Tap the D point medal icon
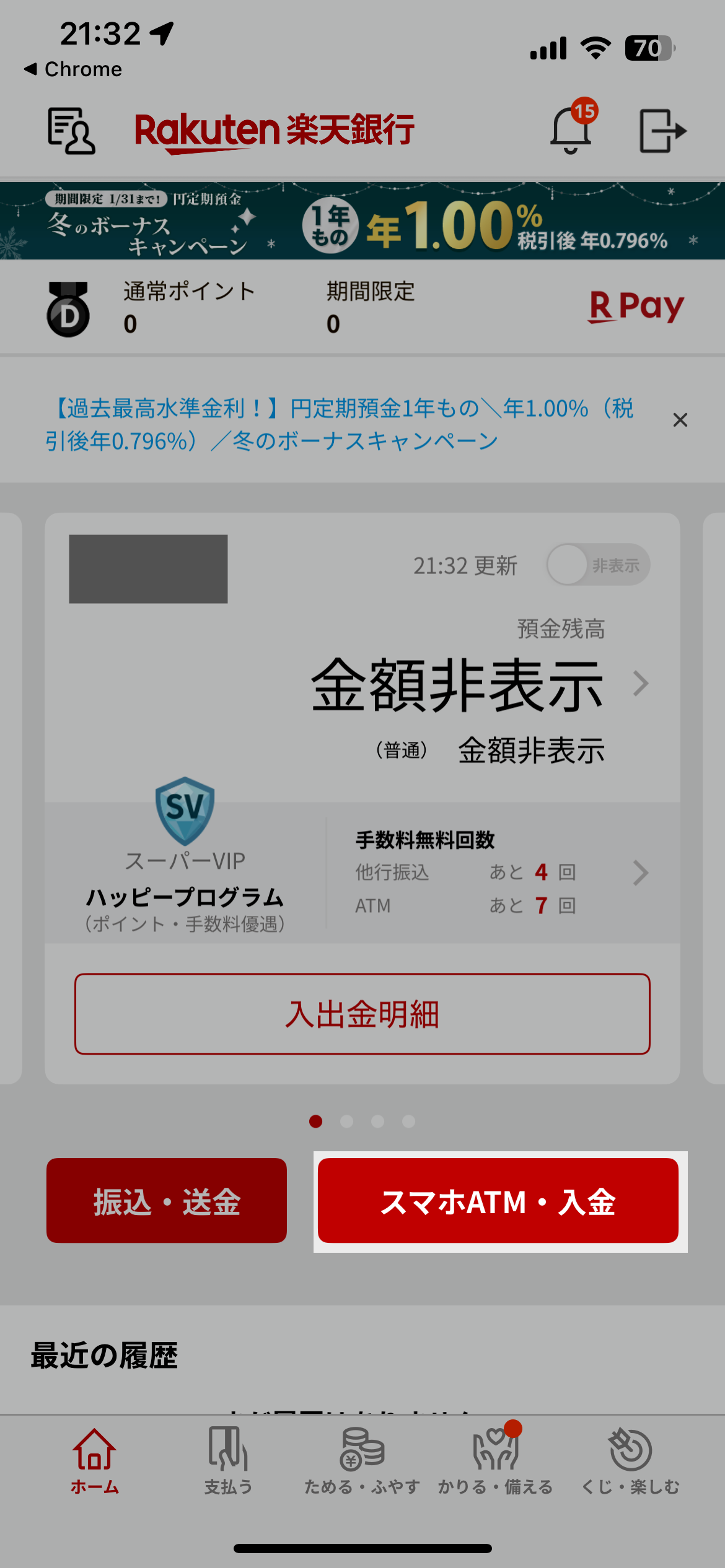Image resolution: width=725 pixels, height=1568 pixels. 69,310
